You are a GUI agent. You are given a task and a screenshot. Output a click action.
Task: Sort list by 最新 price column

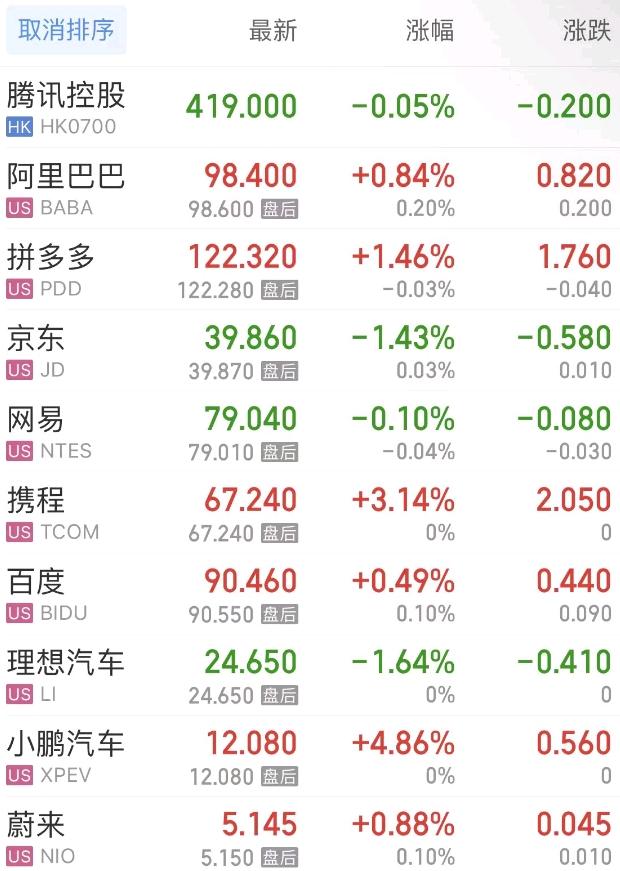tap(272, 31)
